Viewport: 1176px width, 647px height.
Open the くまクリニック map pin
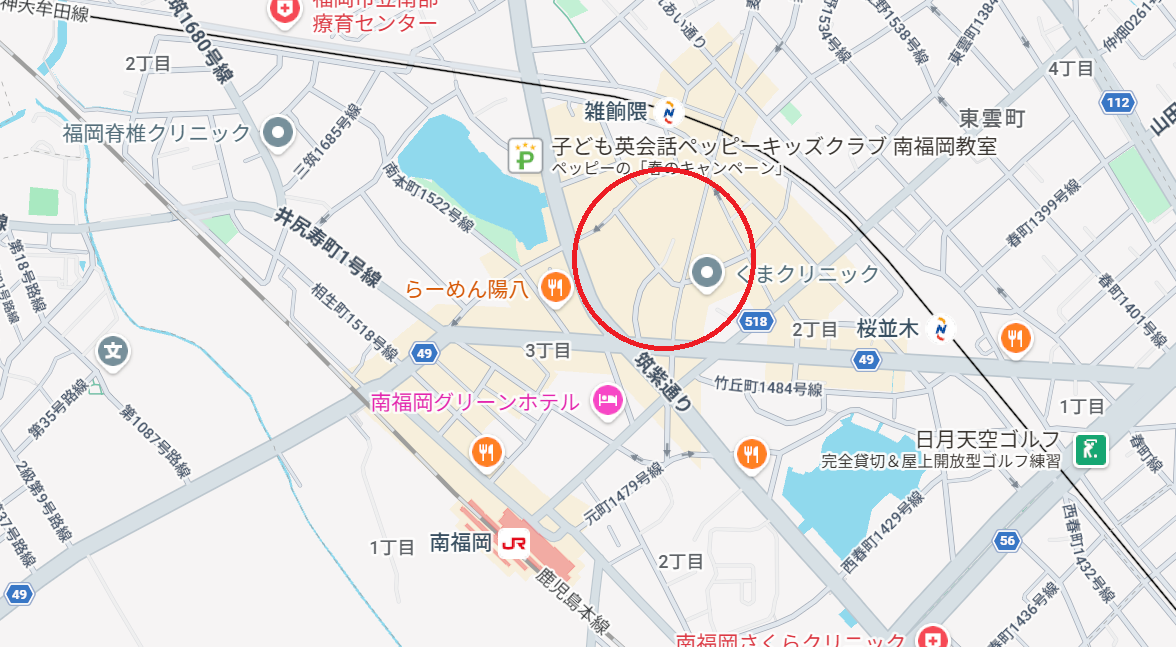click(707, 272)
